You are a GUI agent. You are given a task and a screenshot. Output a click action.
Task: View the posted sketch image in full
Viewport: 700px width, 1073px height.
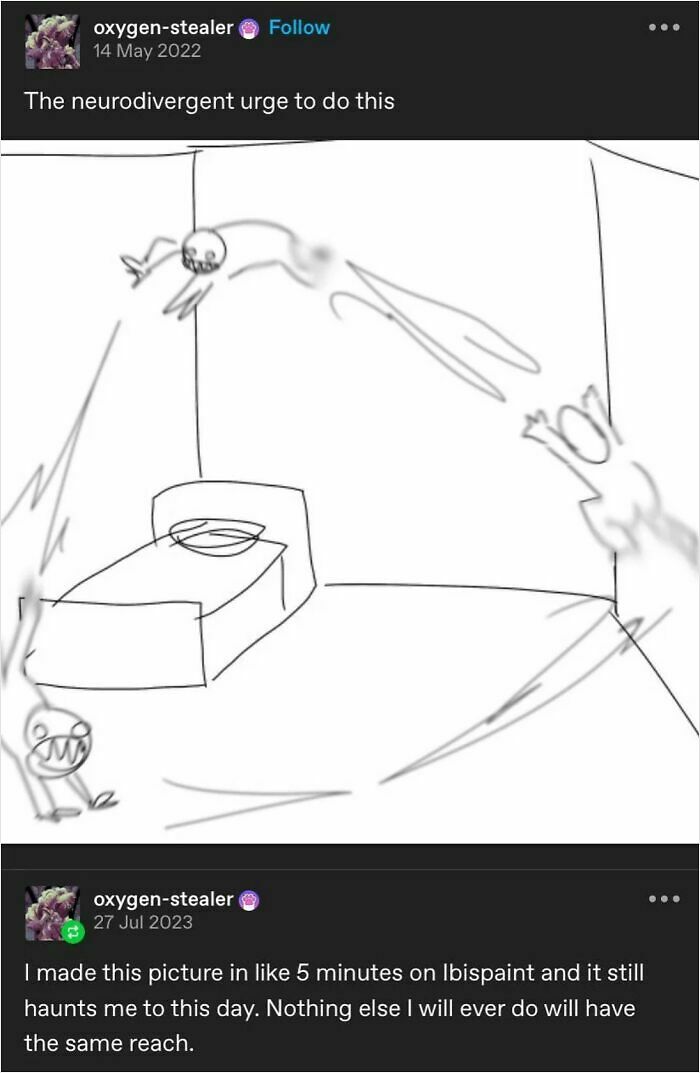[x=350, y=490]
